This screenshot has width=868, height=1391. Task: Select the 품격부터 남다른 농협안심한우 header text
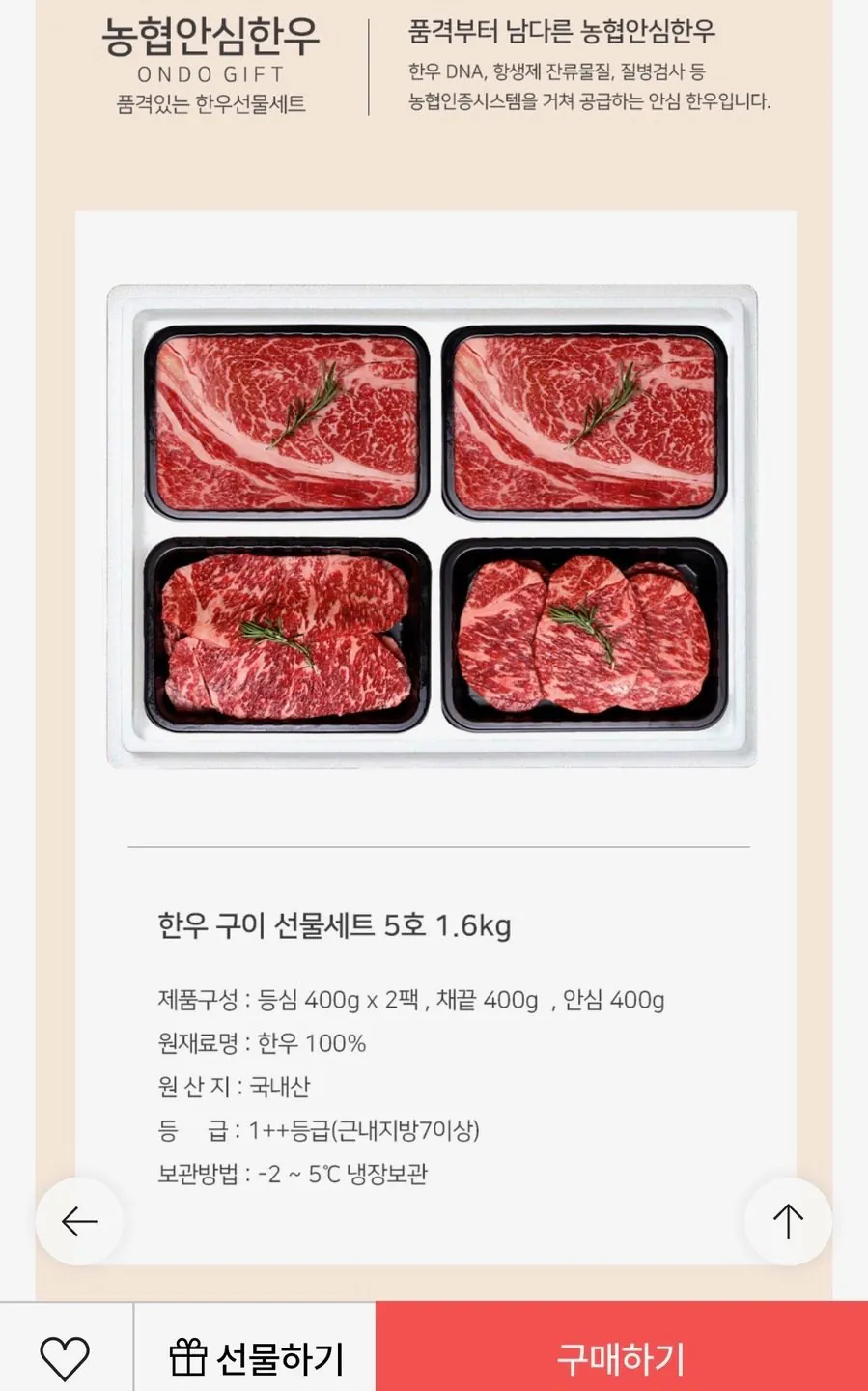pos(563,32)
